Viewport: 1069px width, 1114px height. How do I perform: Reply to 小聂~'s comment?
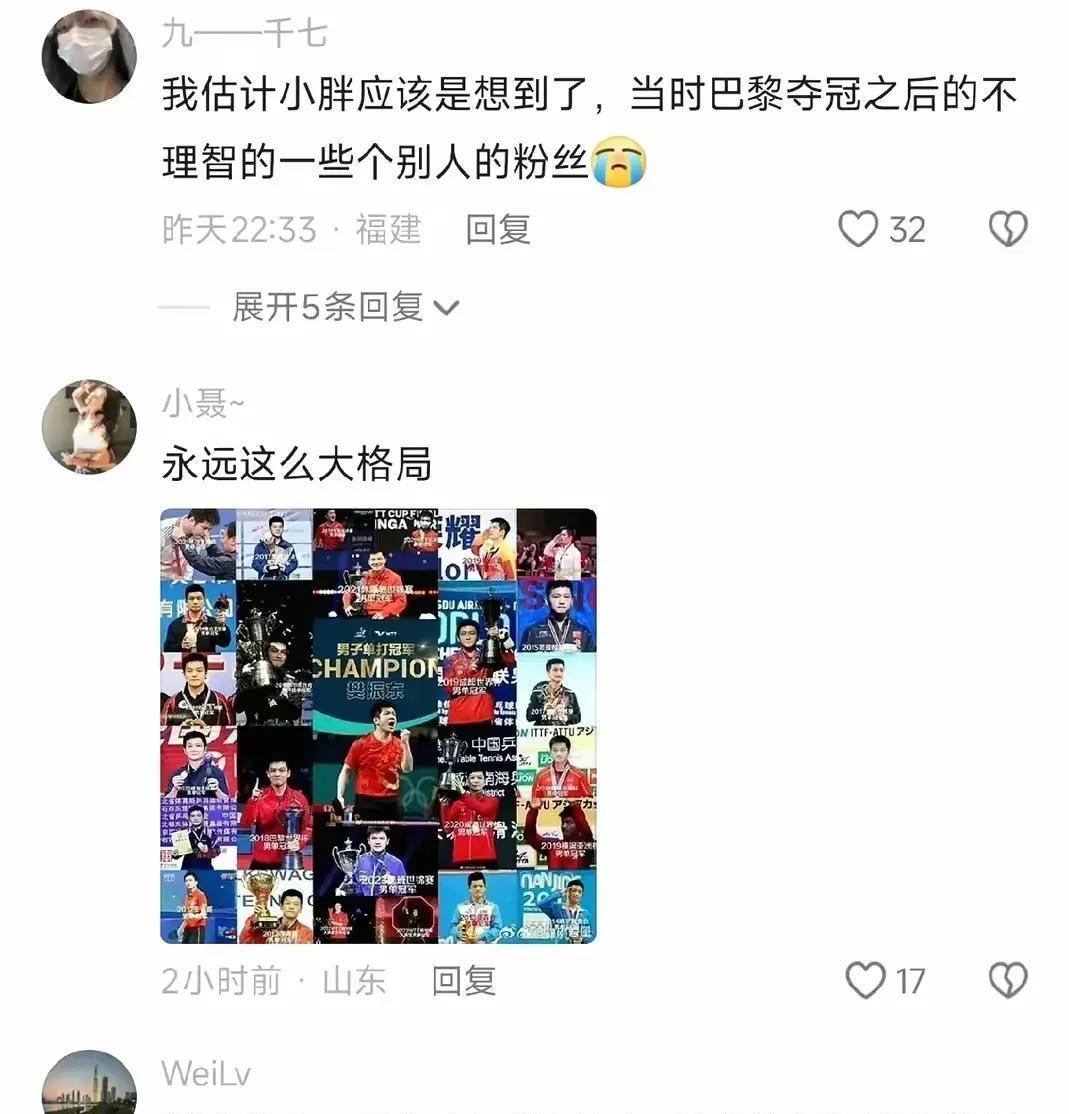pos(463,981)
